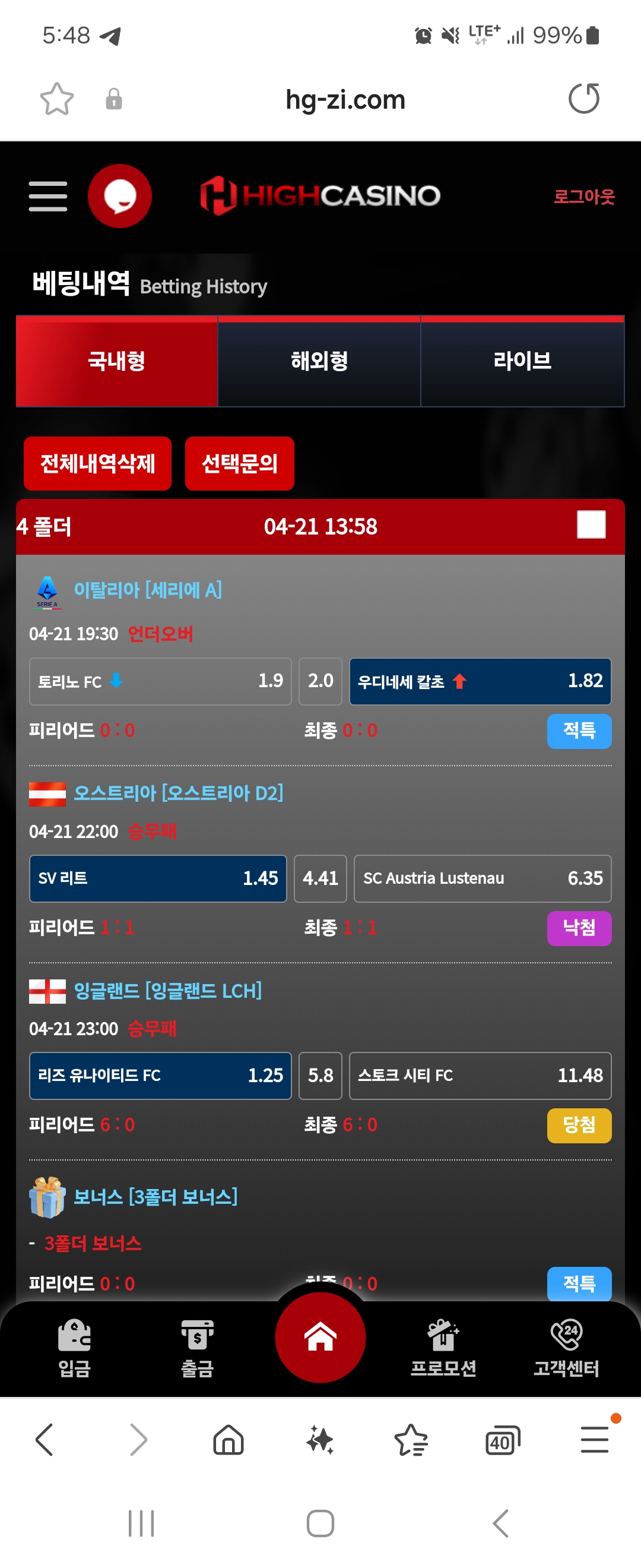
Task: Check the box for the 04-21 13:58 bet
Action: click(591, 524)
